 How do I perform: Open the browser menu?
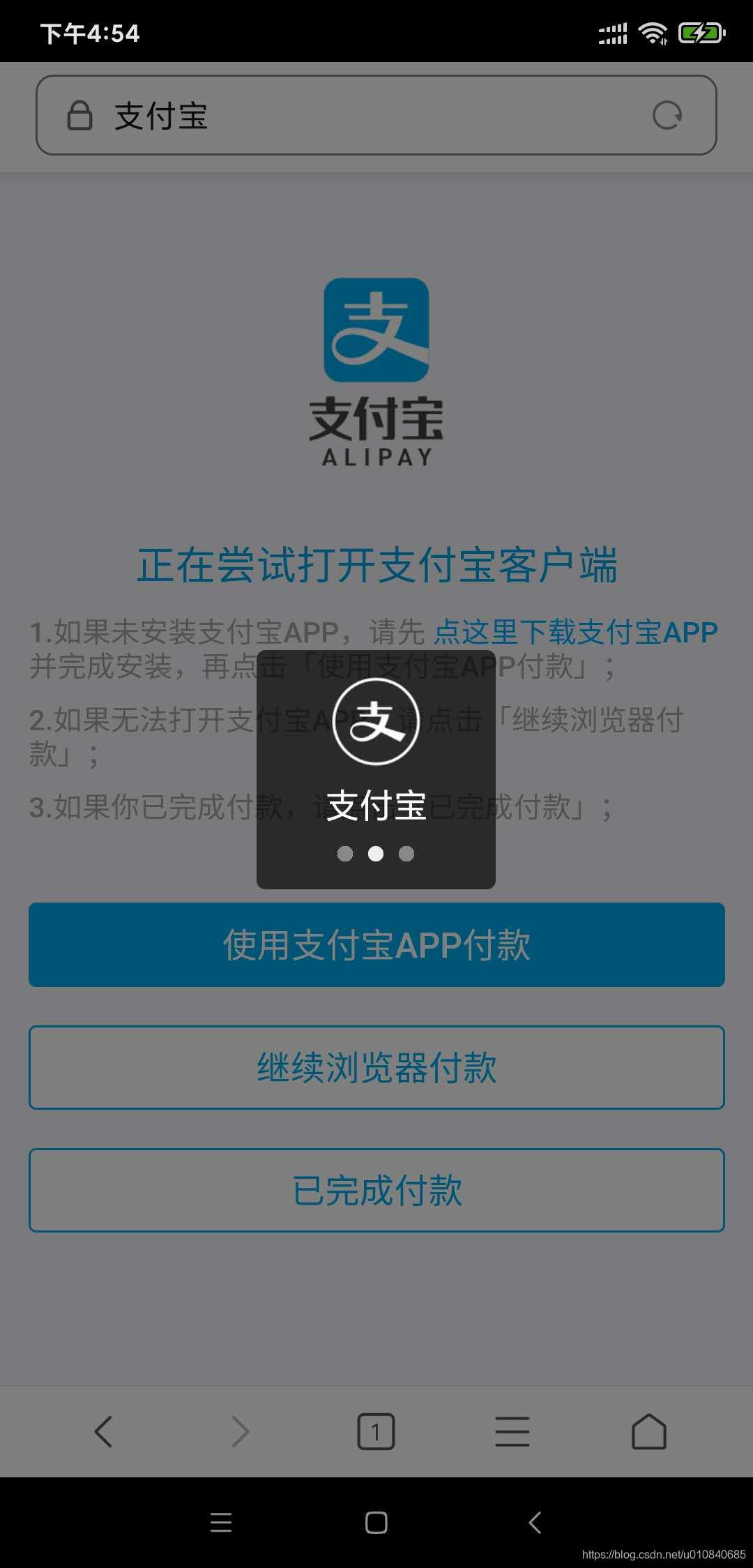point(512,1432)
